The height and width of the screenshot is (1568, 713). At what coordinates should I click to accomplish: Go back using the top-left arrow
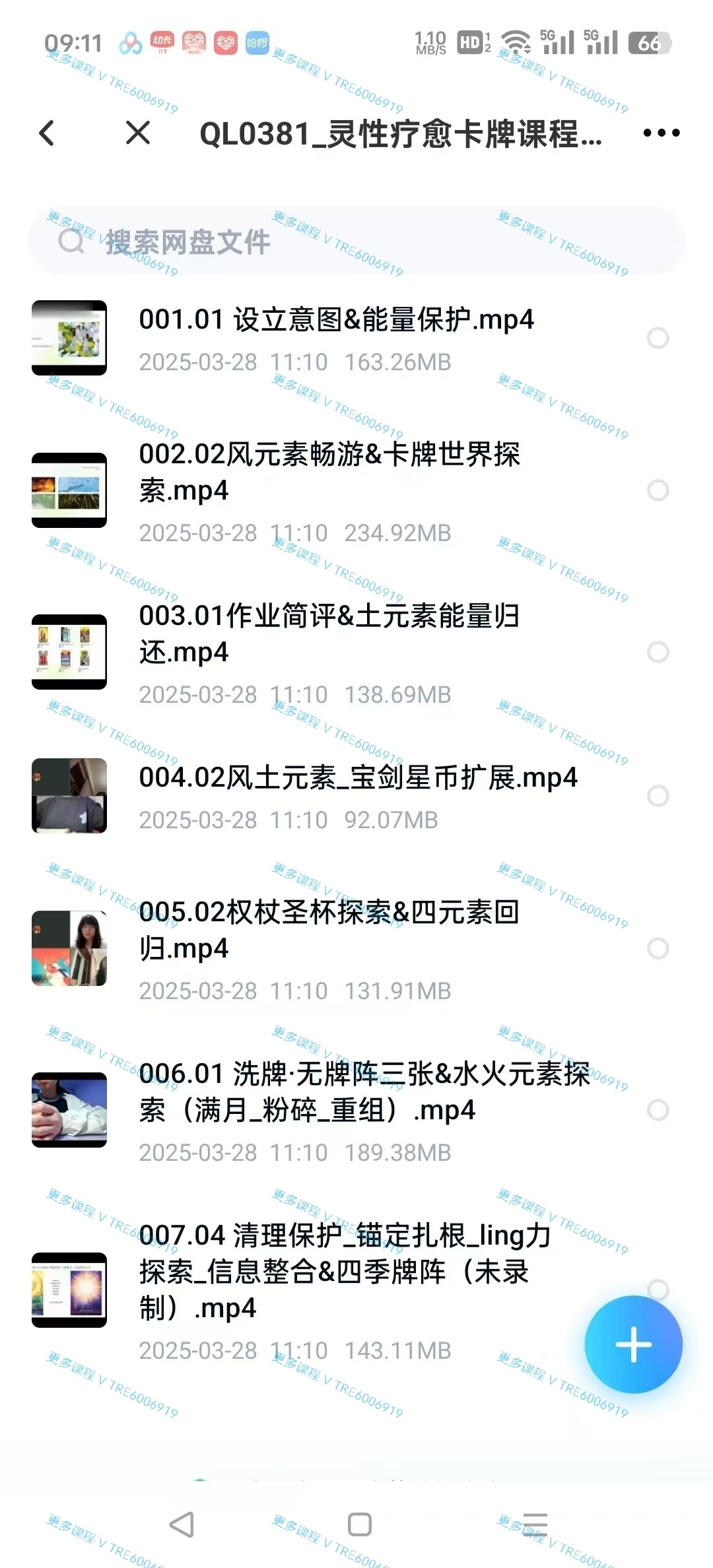tap(47, 133)
